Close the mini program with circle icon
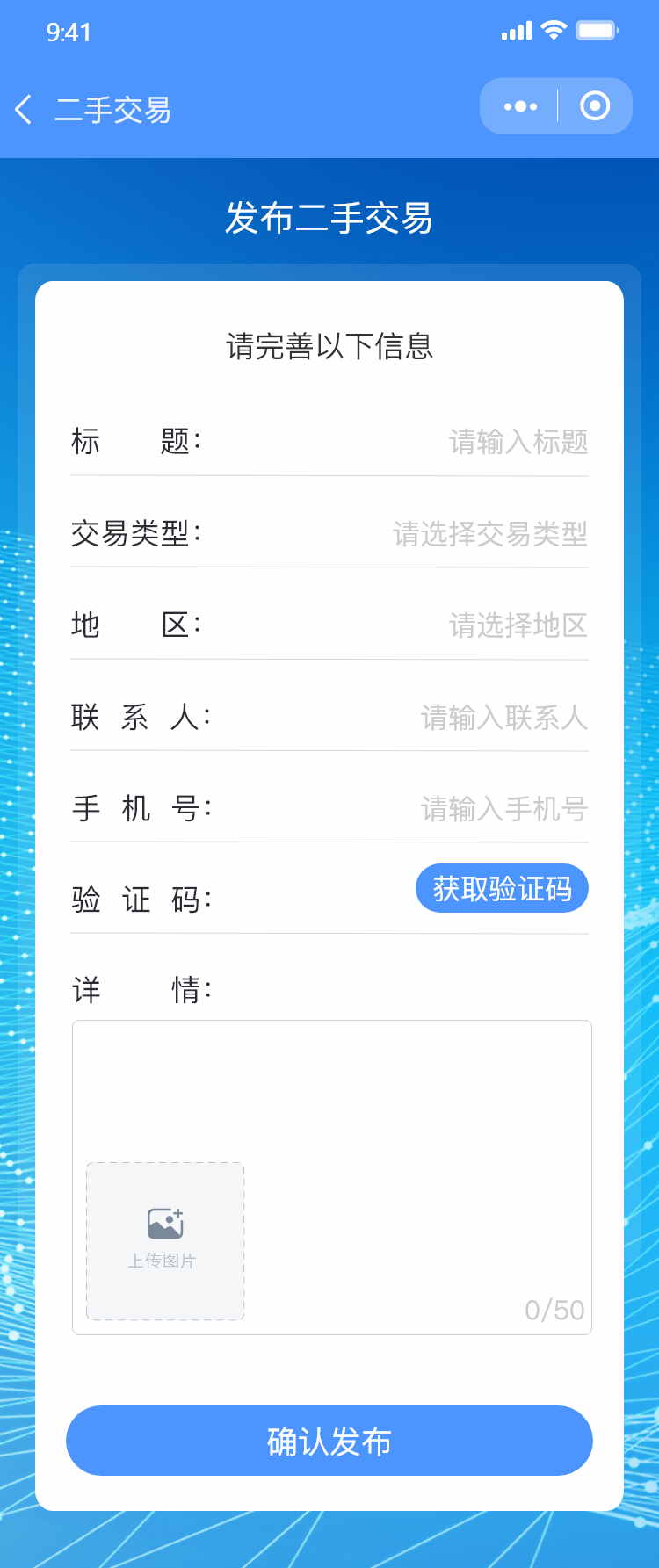 (x=595, y=106)
